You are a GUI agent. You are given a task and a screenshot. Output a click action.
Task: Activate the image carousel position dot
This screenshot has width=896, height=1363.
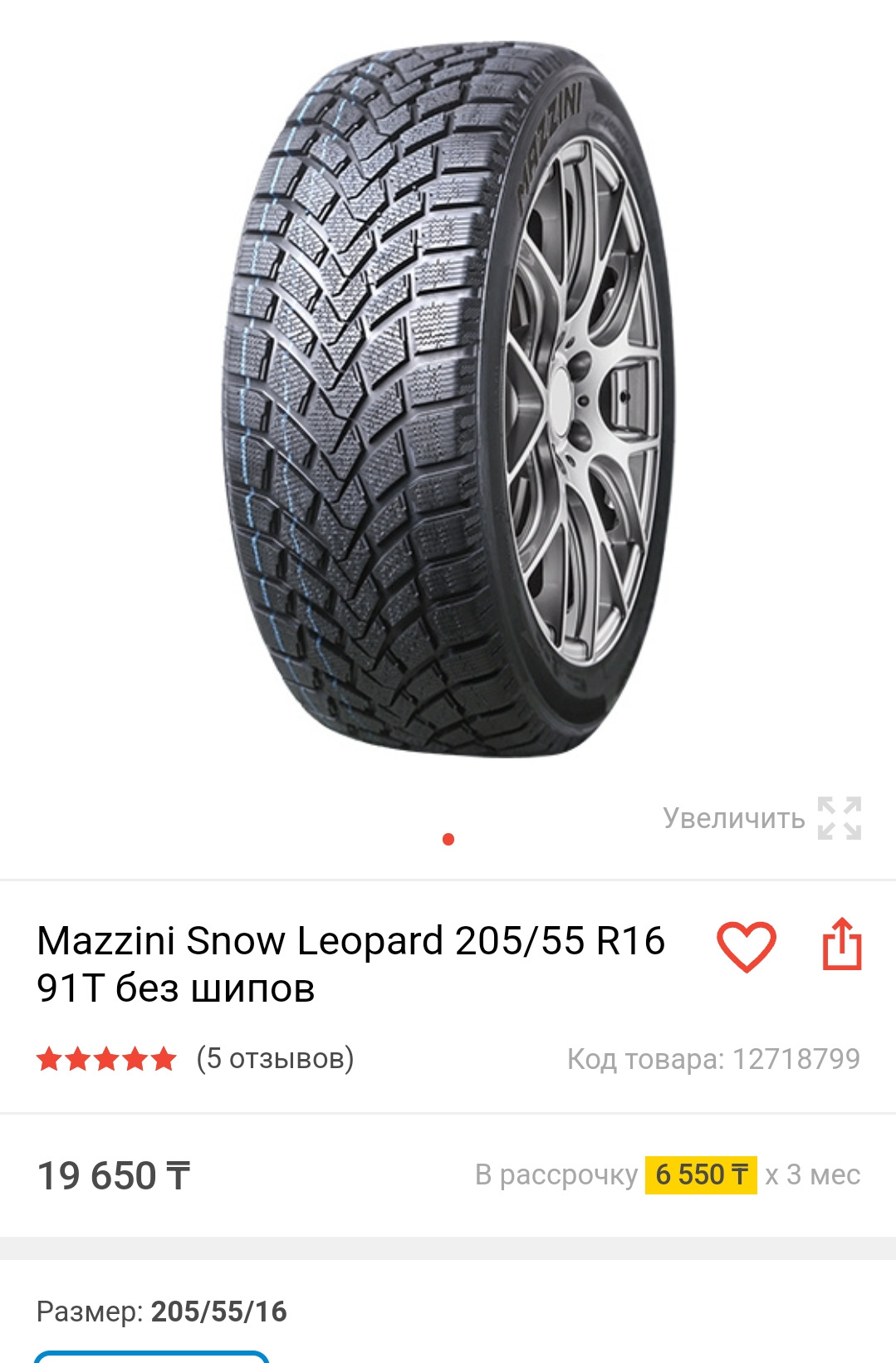click(448, 839)
